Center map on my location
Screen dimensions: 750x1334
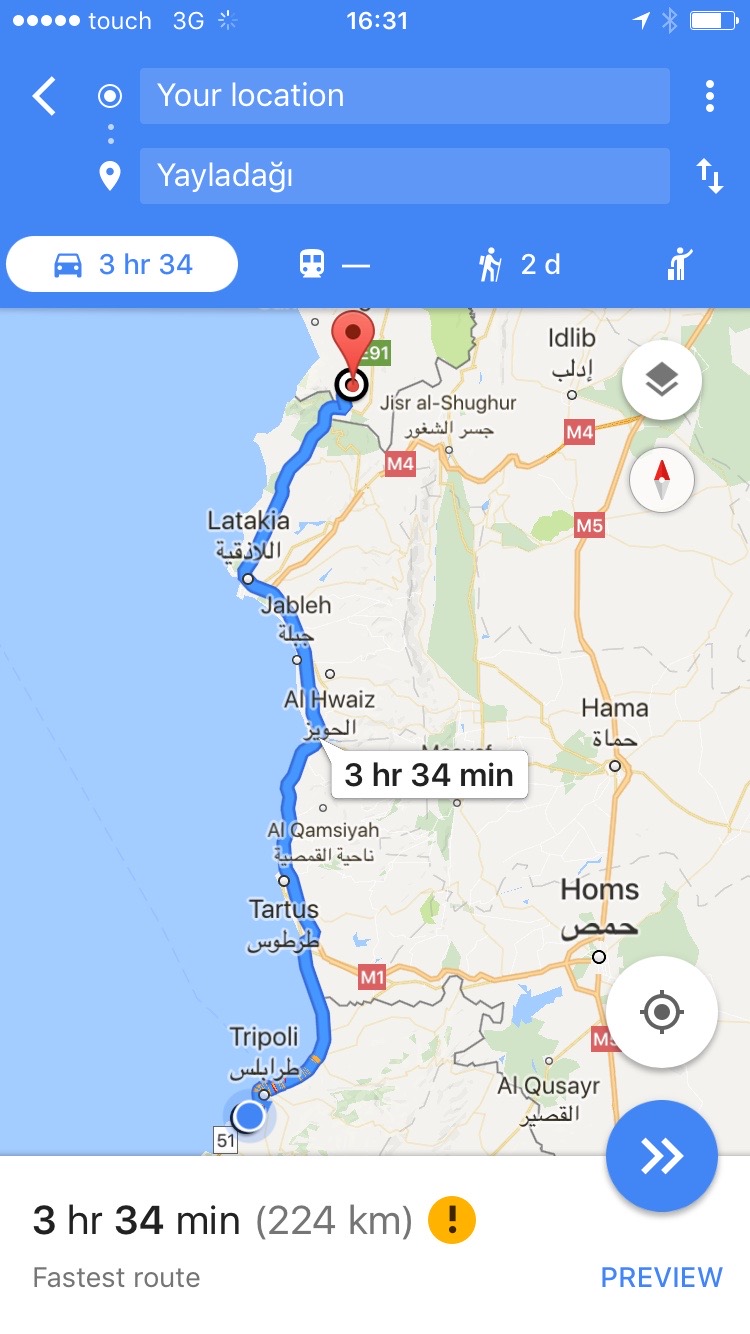coord(661,1012)
